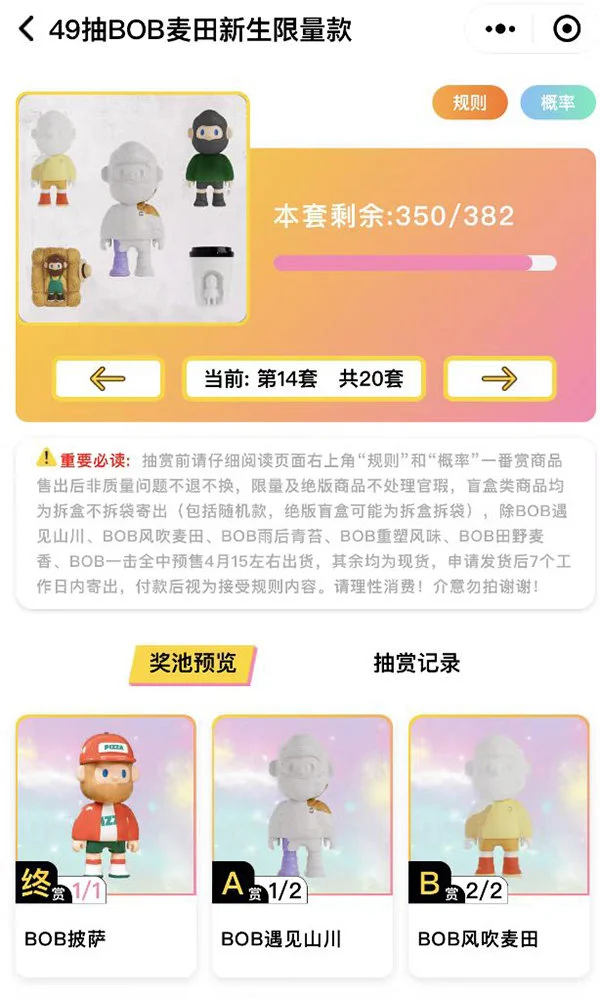Screen dimensions: 600x998
Task: Close the mini program with the circle icon
Action: click(566, 29)
